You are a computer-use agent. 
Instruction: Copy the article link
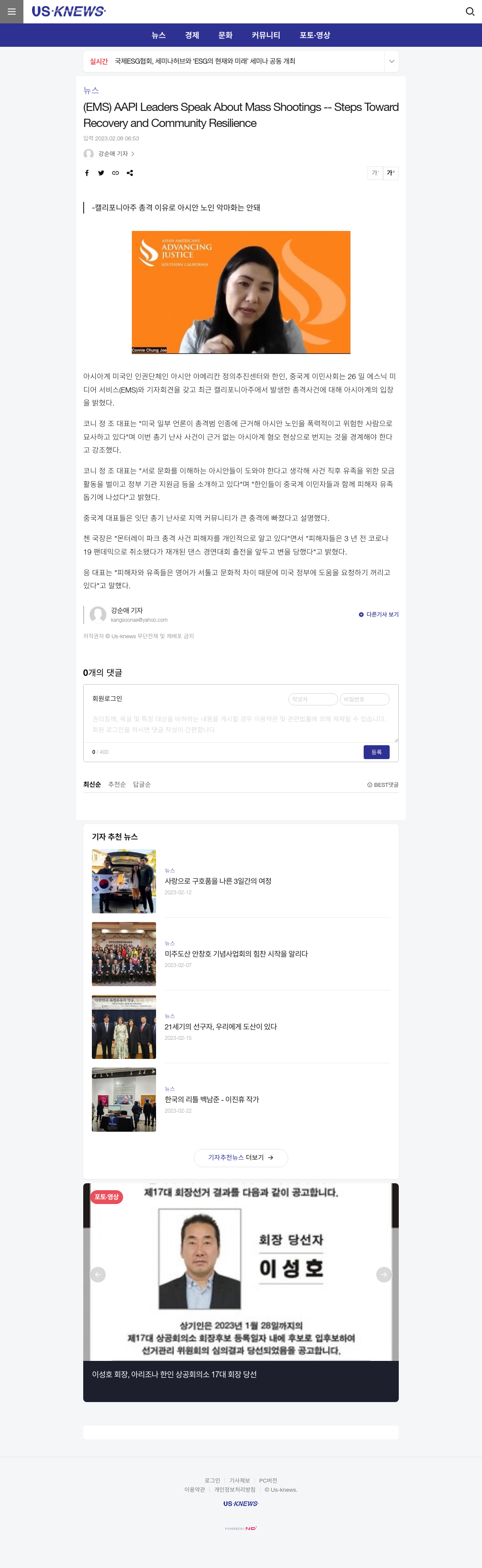[116, 173]
